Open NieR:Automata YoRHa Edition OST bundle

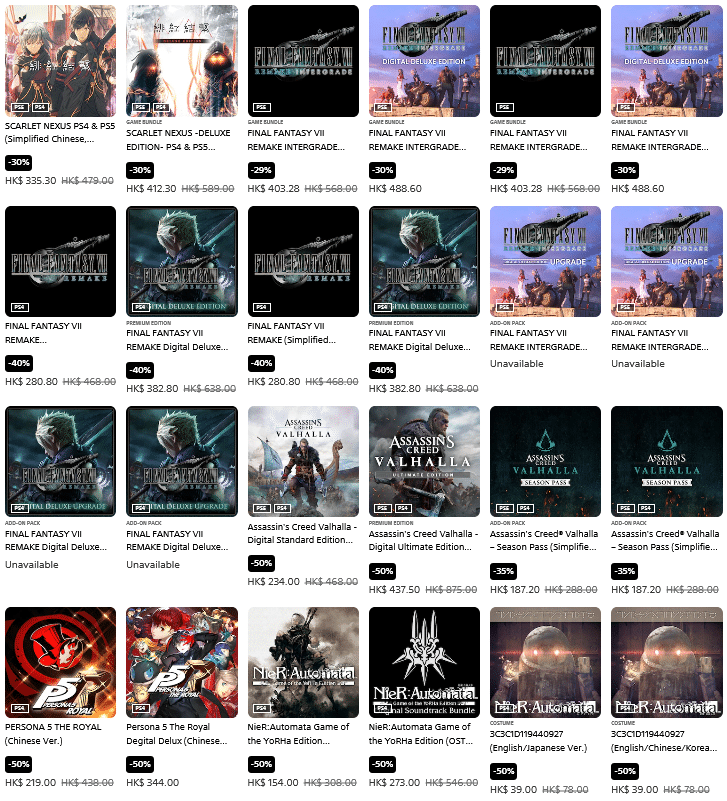[424, 662]
